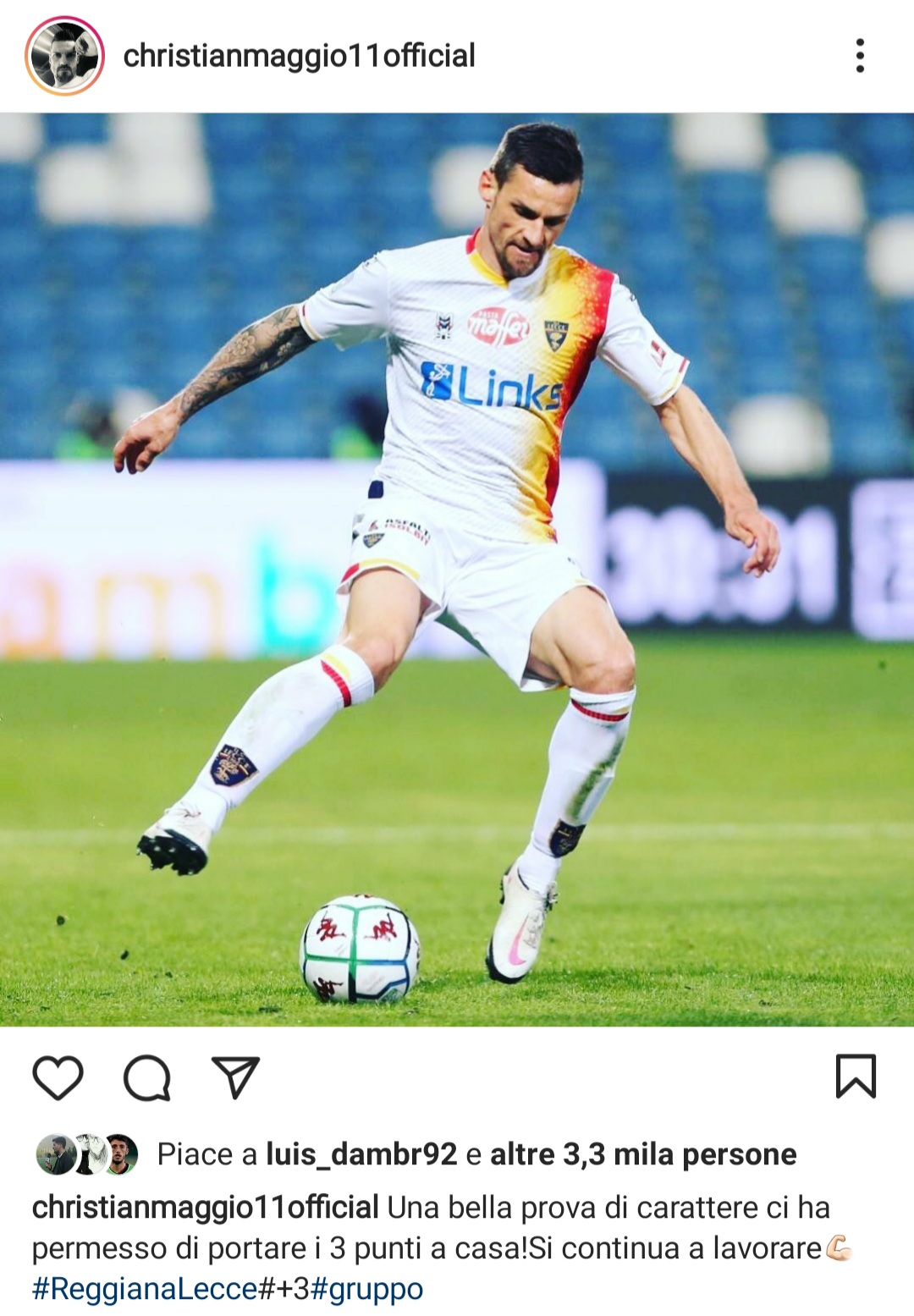Save this post with the bookmark

click(x=856, y=1076)
